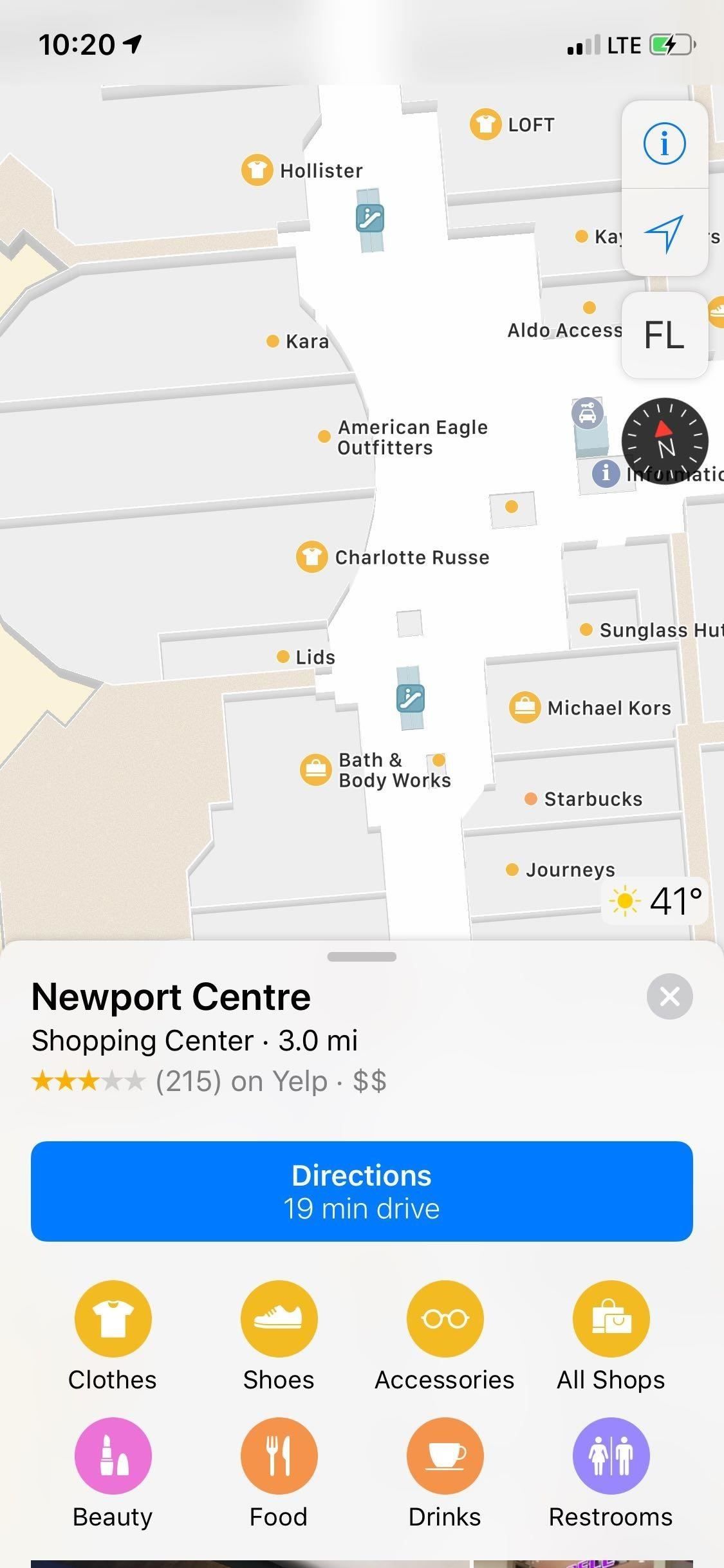The height and width of the screenshot is (1568, 724).
Task: Toggle current location tracking arrow
Action: pyautogui.click(x=664, y=233)
